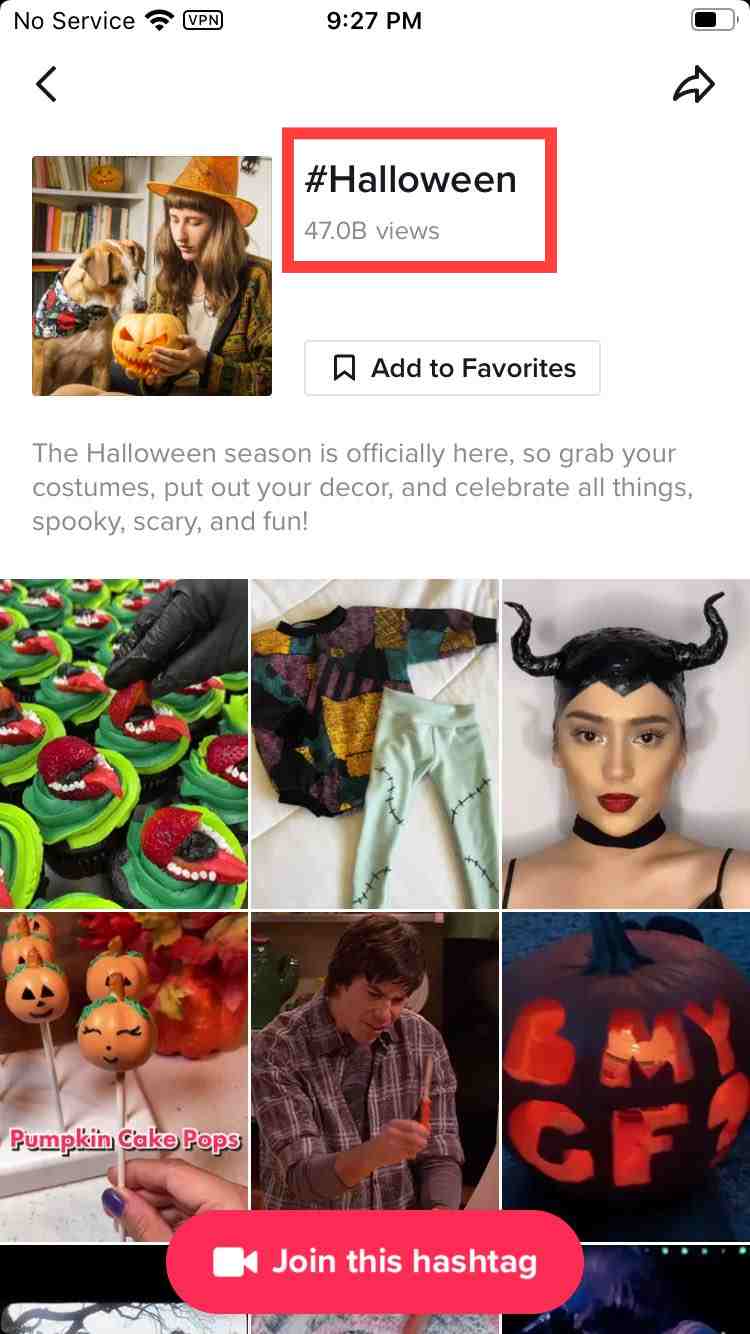Screen dimensions: 750x1334
Task: Share the Halloween hashtag page
Action: pyautogui.click(x=693, y=85)
